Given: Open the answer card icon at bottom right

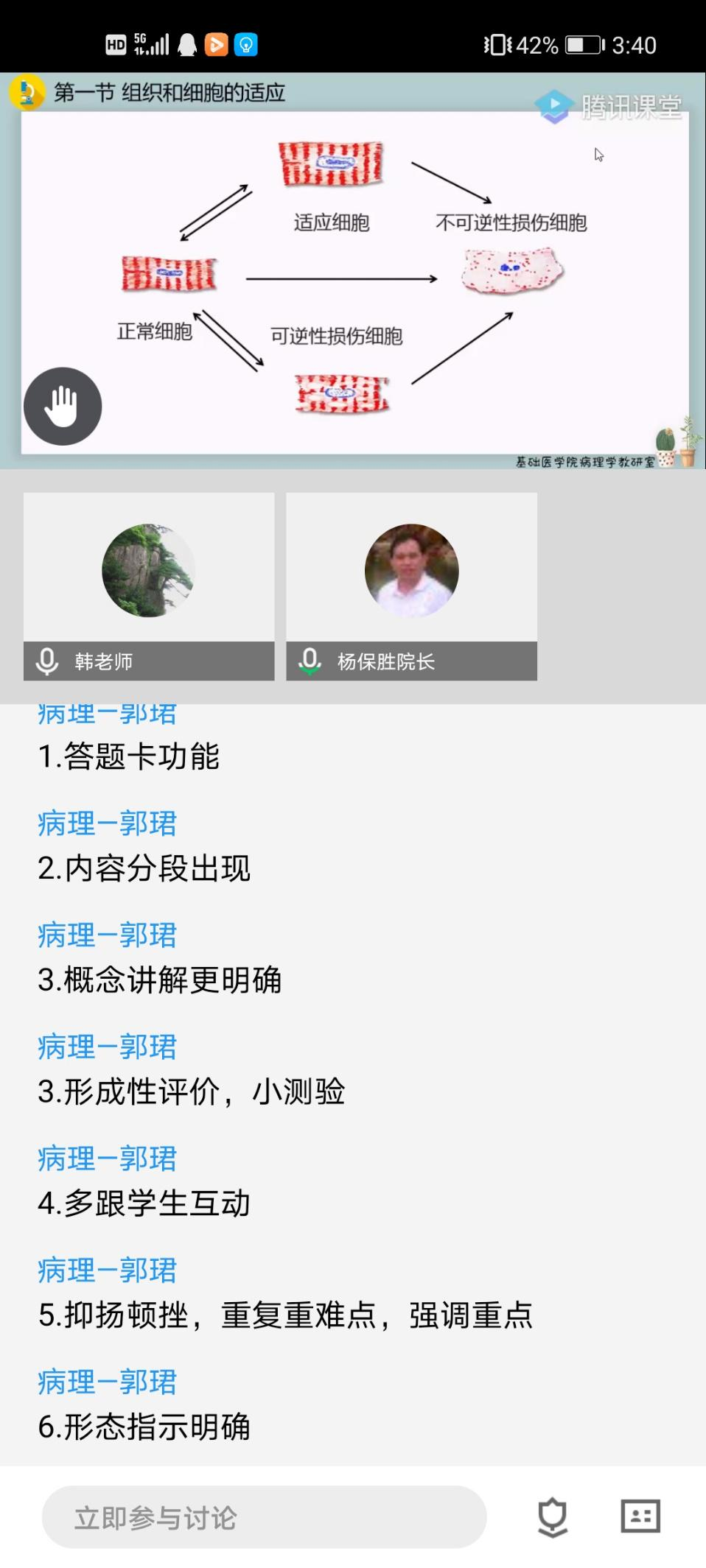Looking at the screenshot, I should coord(640,1516).
